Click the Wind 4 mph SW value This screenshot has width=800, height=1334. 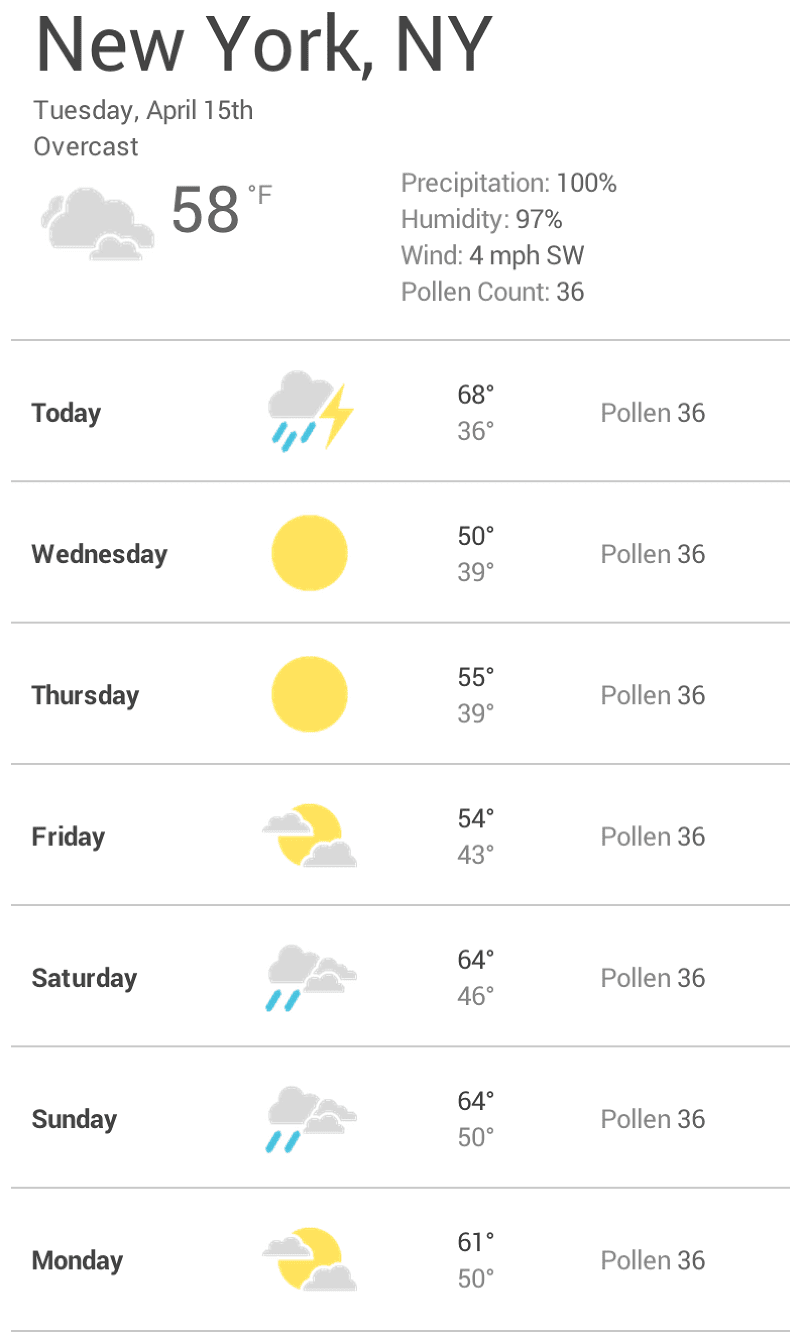[x=493, y=255]
